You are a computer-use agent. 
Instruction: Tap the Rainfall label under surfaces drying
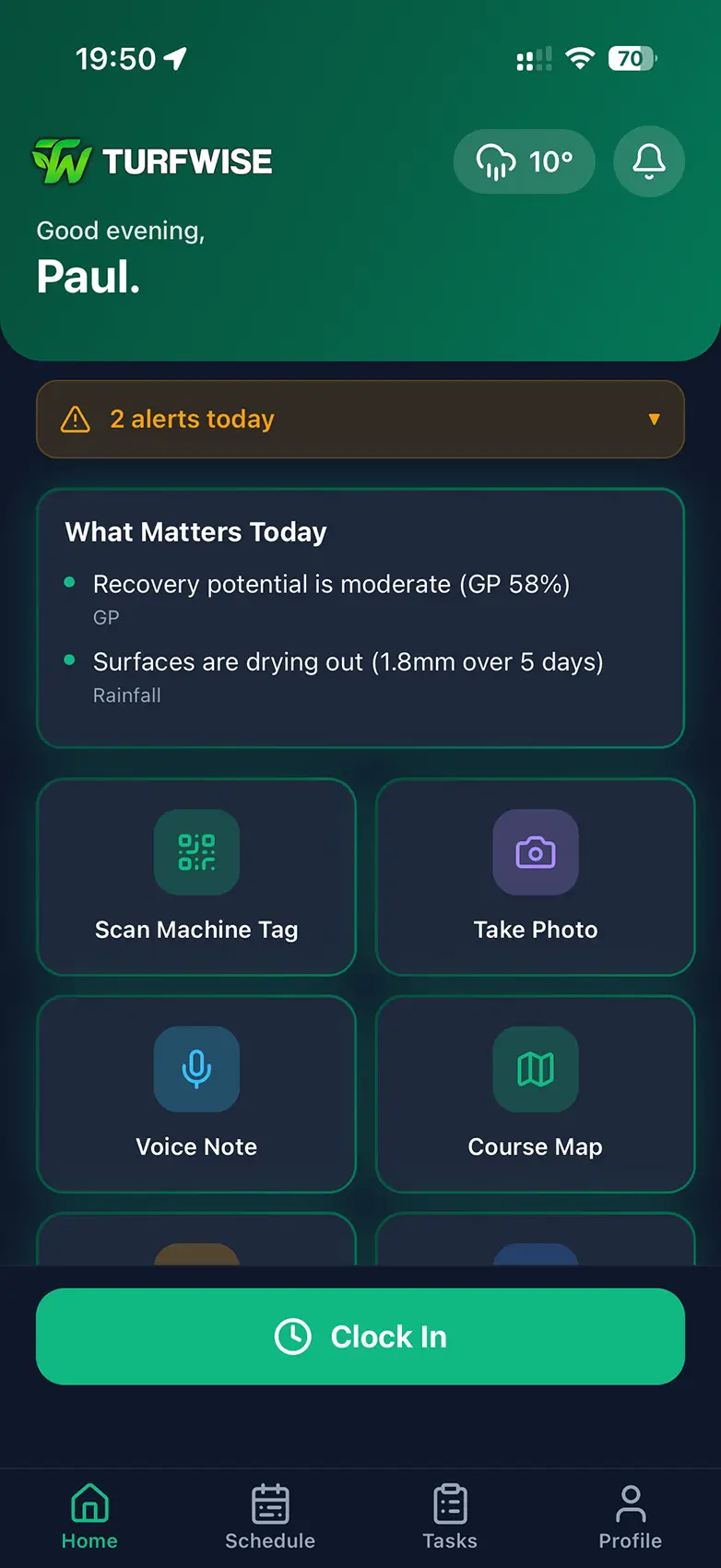[127, 695]
